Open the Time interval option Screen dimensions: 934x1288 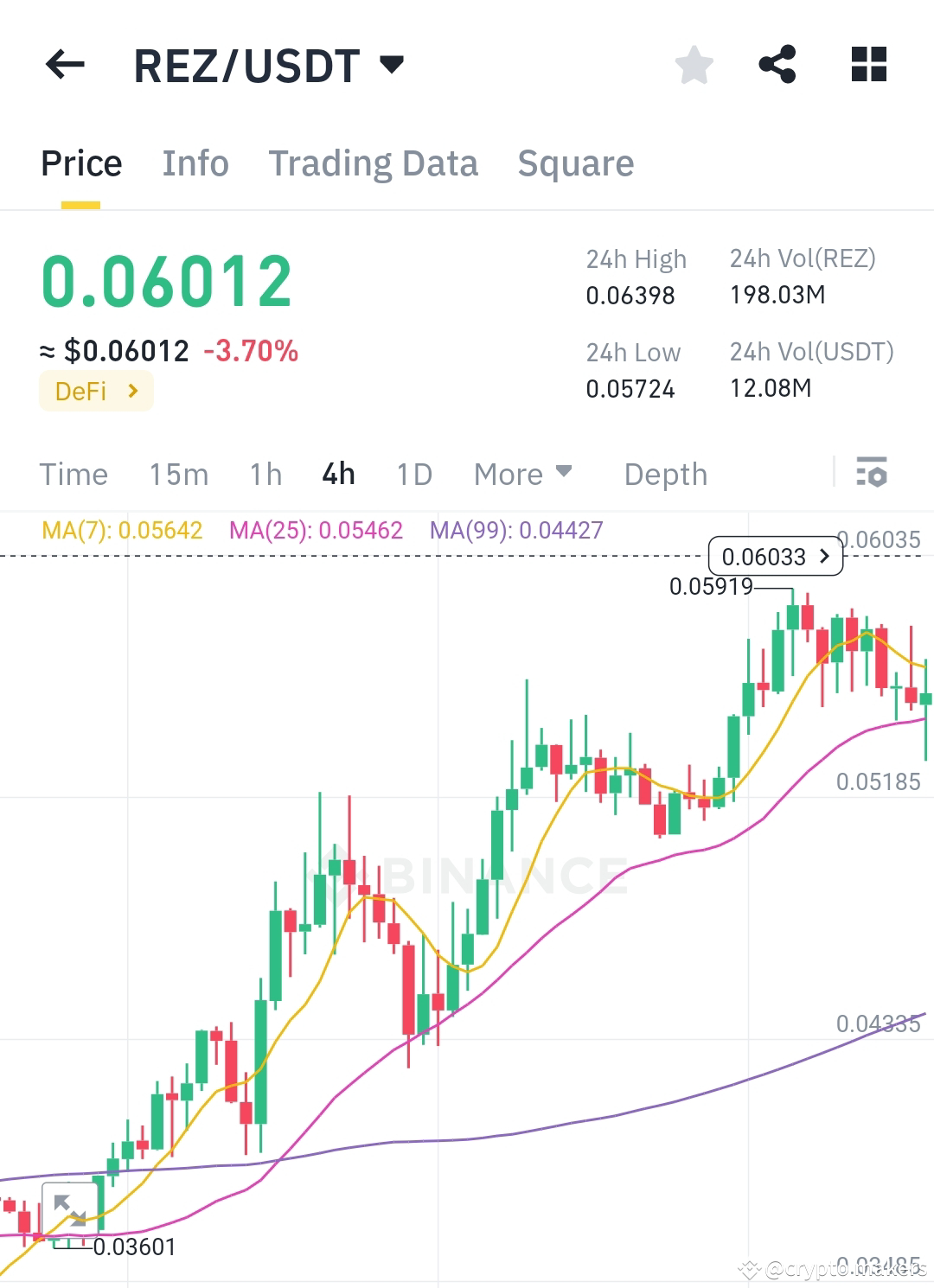[x=74, y=474]
